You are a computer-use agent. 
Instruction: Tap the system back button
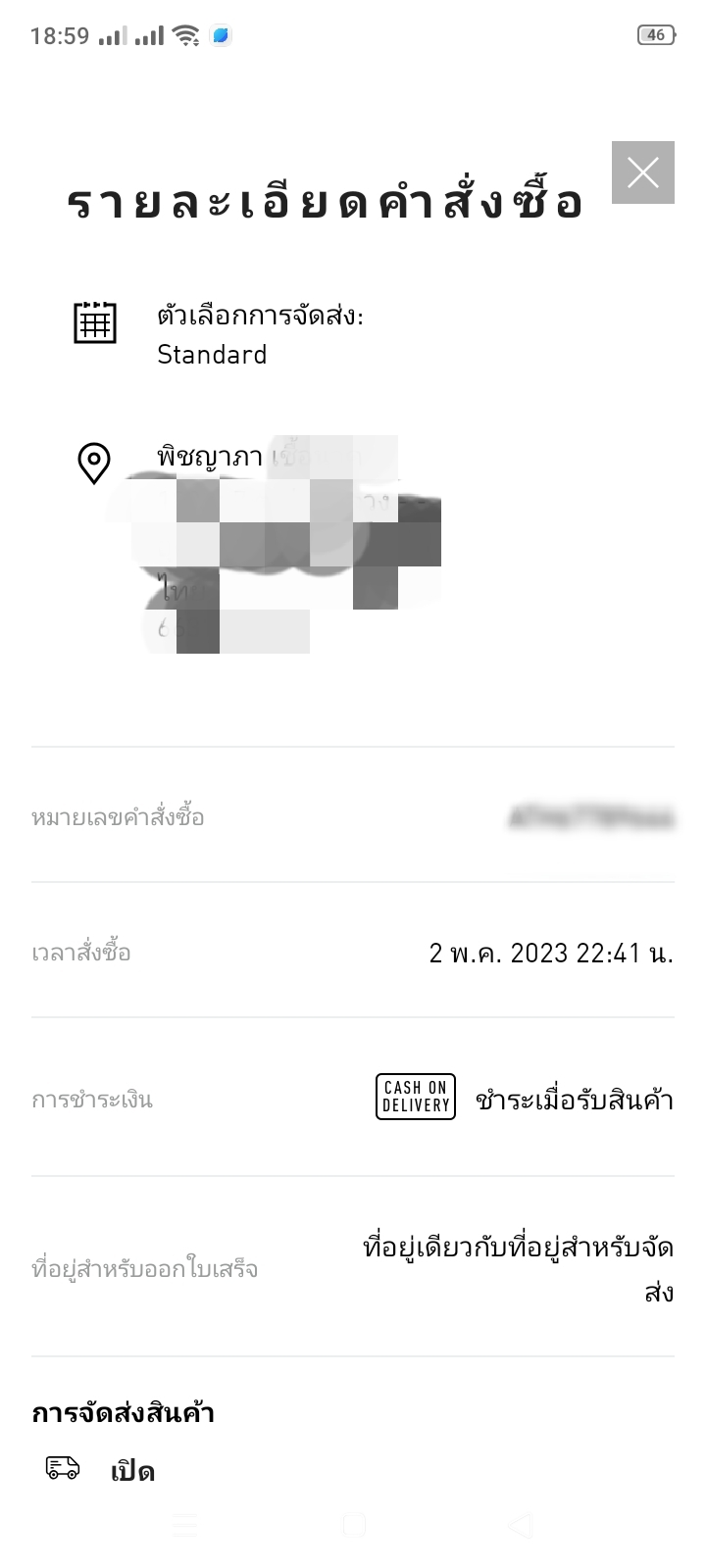coord(522,1525)
